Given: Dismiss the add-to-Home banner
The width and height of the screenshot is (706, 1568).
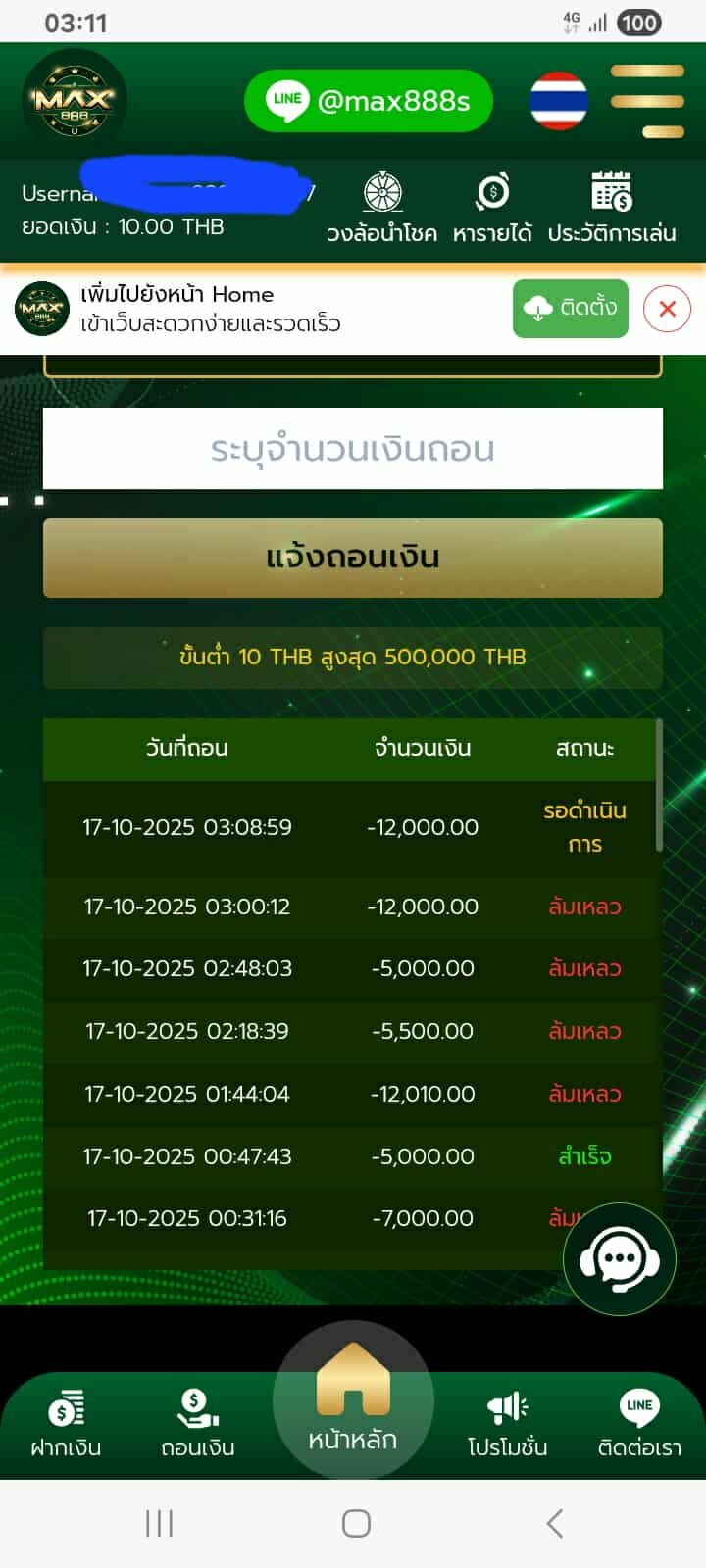Looking at the screenshot, I should click(668, 309).
